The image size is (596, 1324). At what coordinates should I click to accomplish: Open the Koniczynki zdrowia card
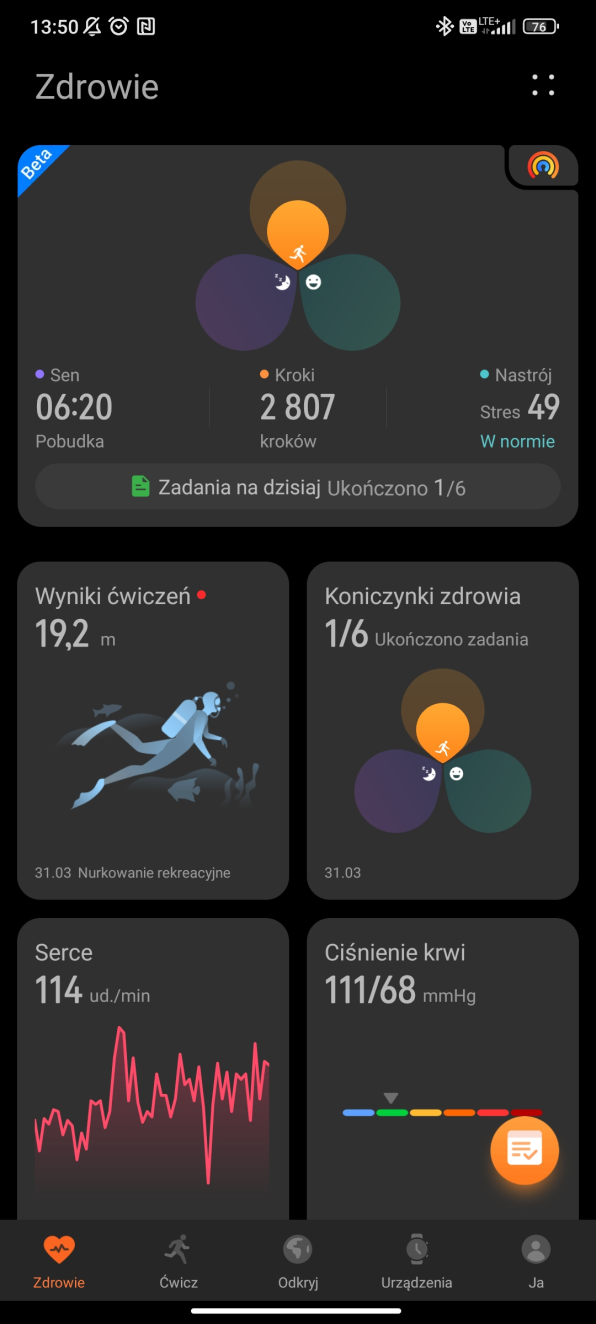pyautogui.click(x=443, y=730)
